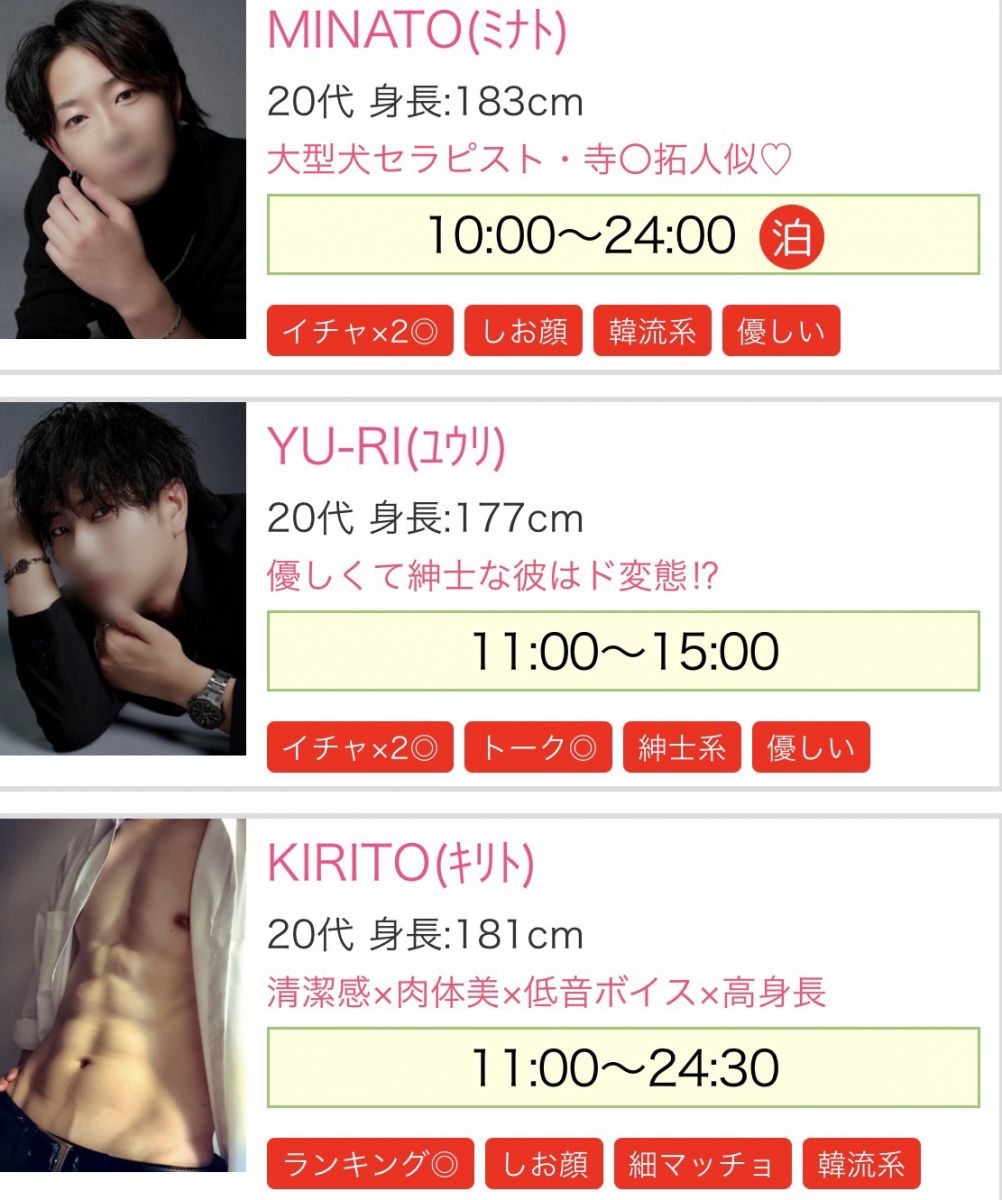Open the KIRITO(キリト) name link
The image size is (1002, 1200).
click(400, 863)
